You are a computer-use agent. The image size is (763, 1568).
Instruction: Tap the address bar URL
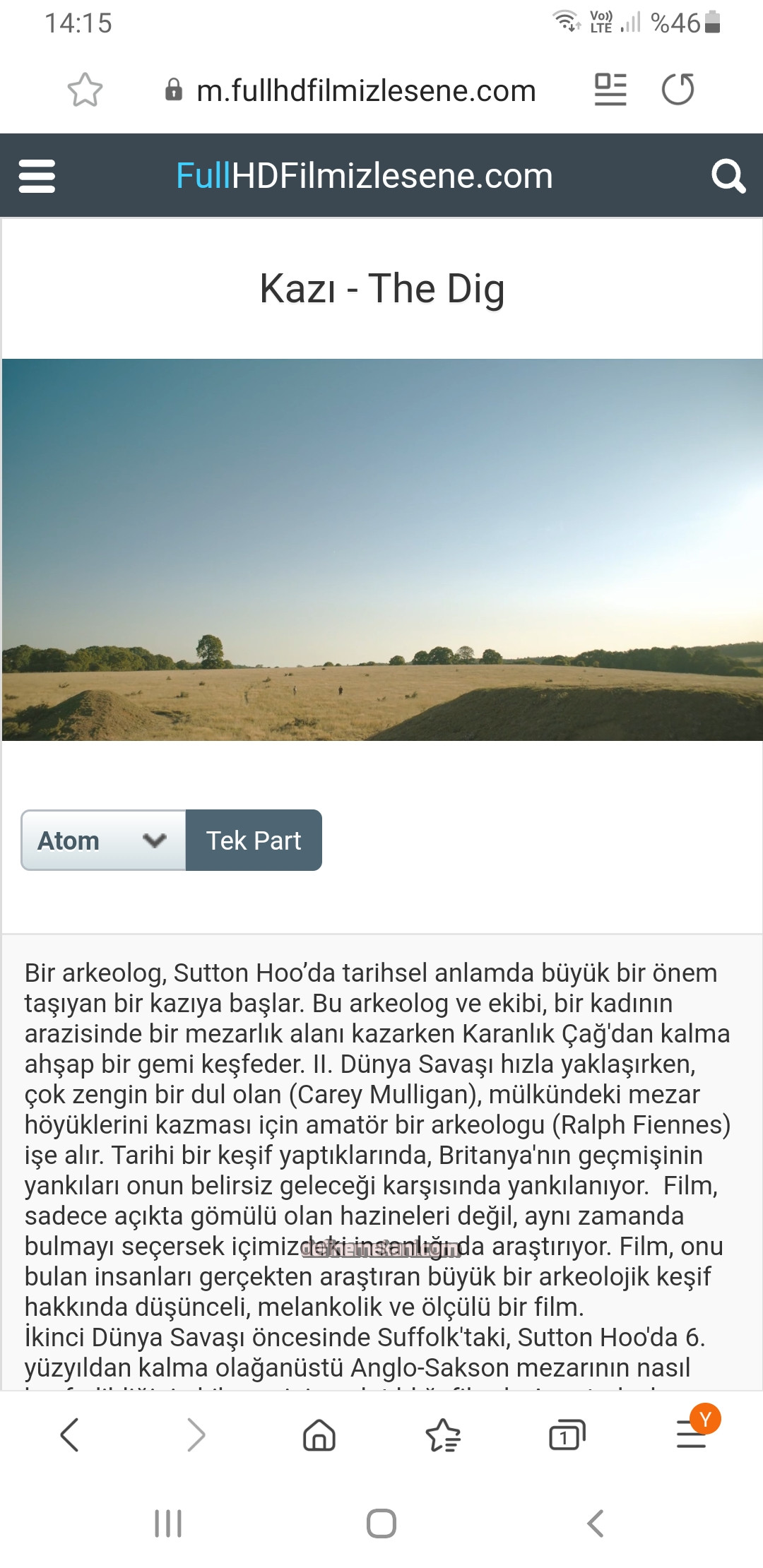click(365, 90)
